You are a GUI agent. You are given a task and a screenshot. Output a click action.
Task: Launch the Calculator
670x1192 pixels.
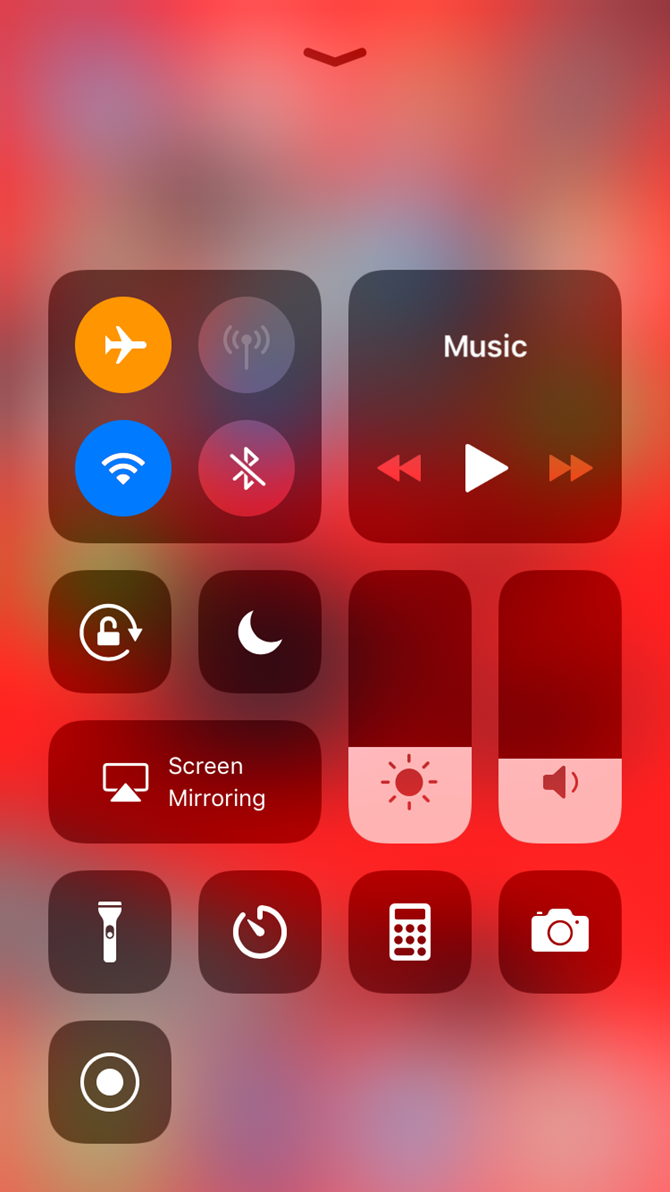point(410,931)
